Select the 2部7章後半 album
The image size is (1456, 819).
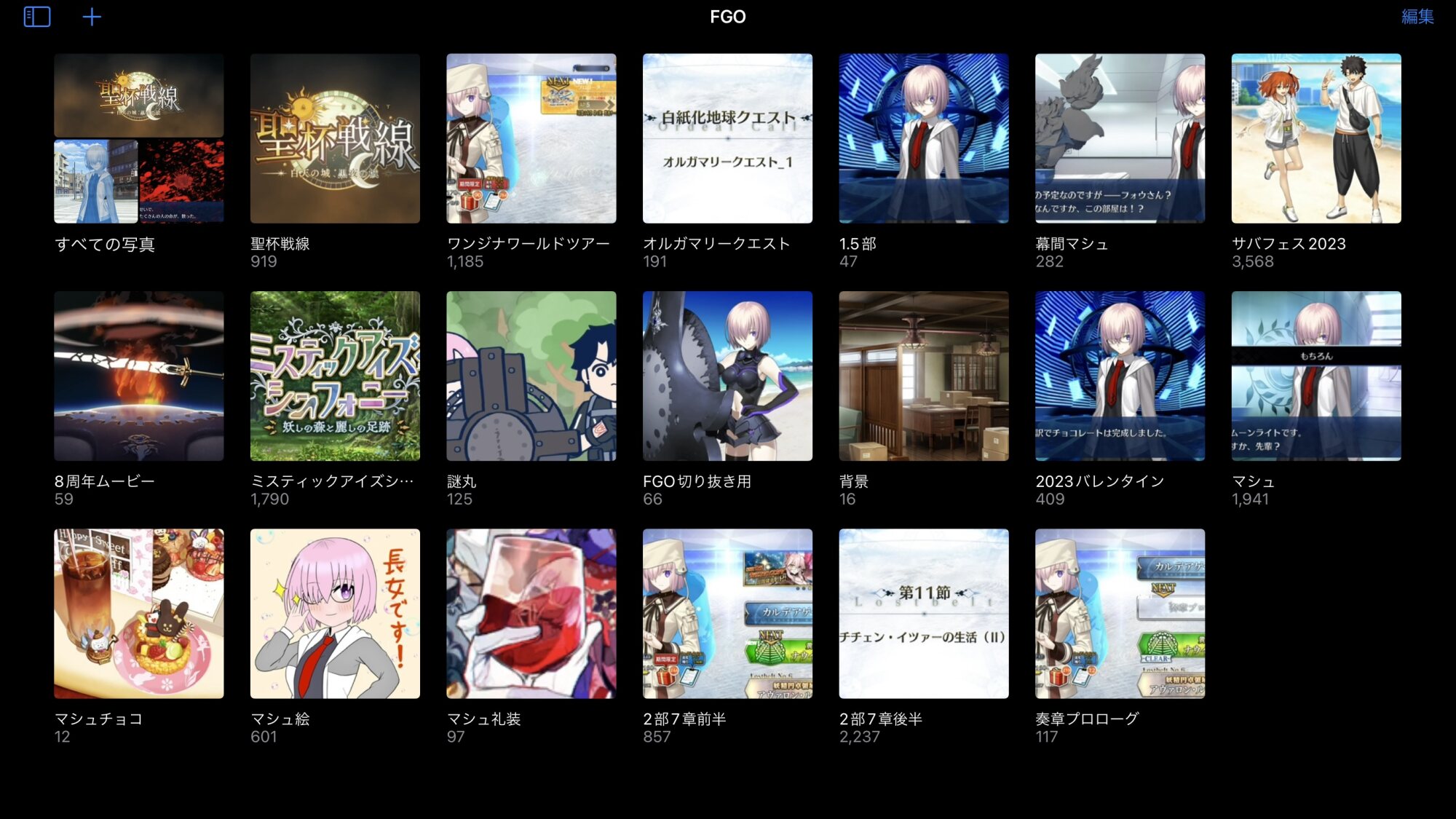(x=923, y=614)
